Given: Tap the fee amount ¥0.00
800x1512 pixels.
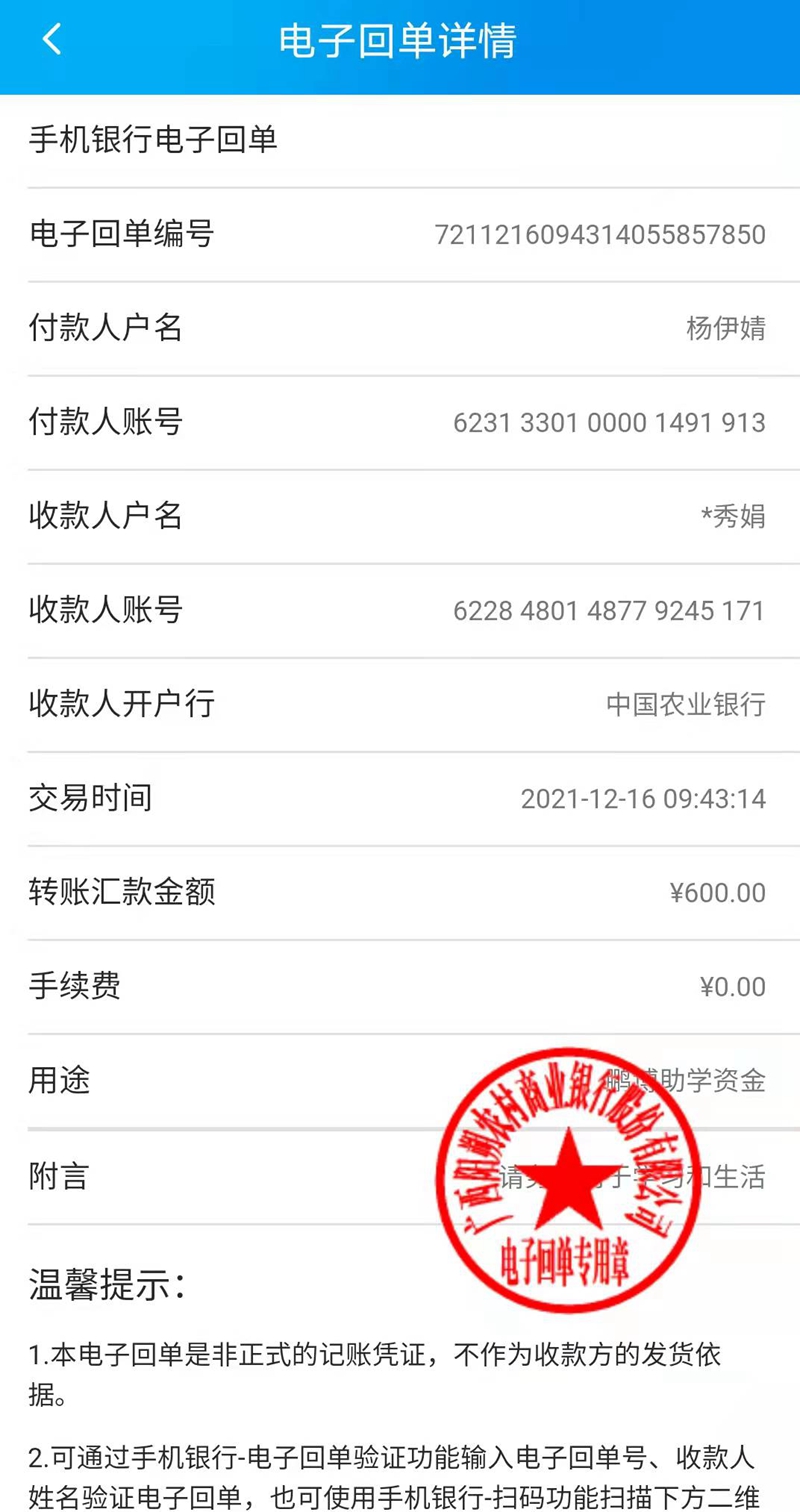Looking at the screenshot, I should pyautogui.click(x=735, y=986).
